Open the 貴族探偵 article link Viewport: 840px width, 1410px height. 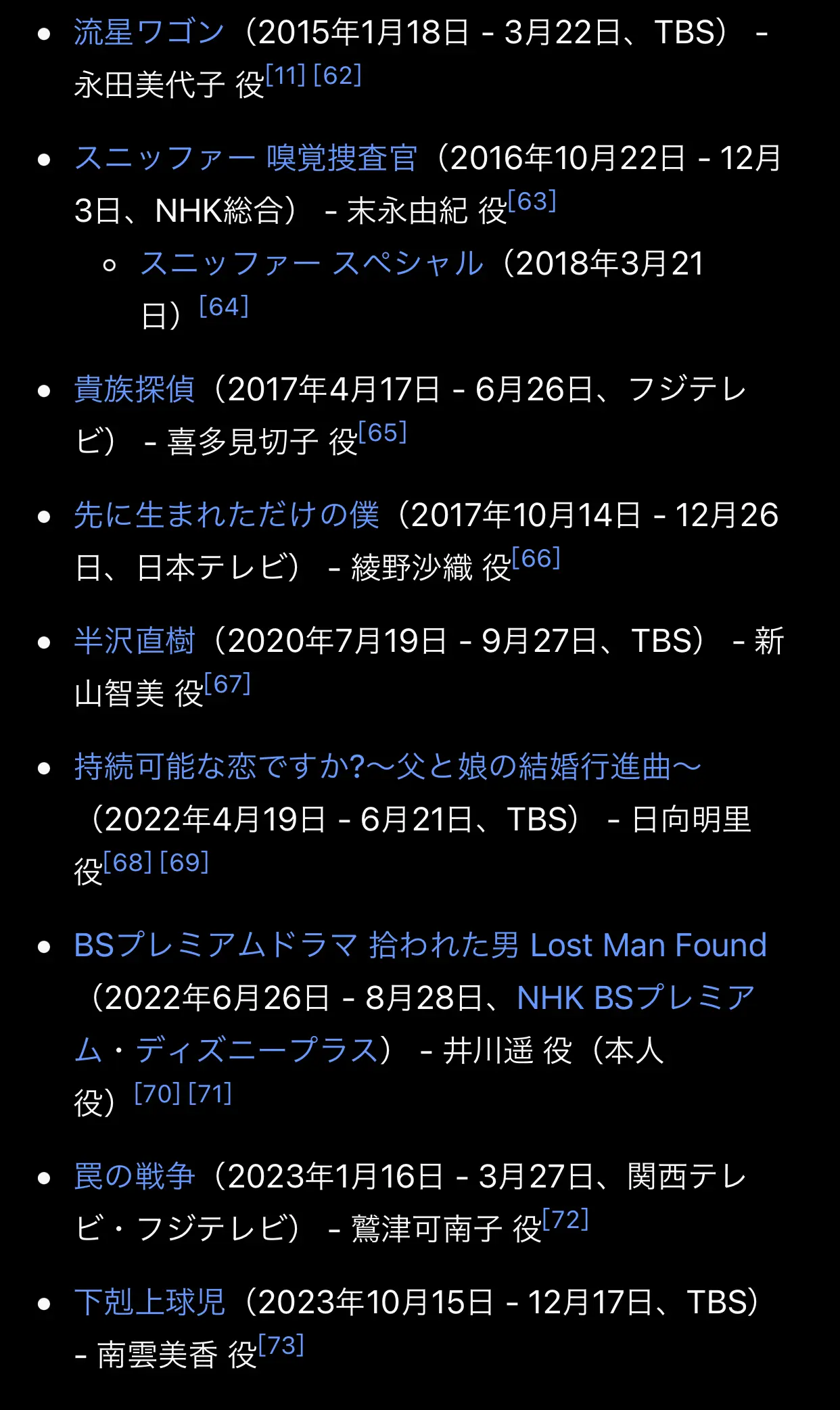pyautogui.click(x=135, y=390)
